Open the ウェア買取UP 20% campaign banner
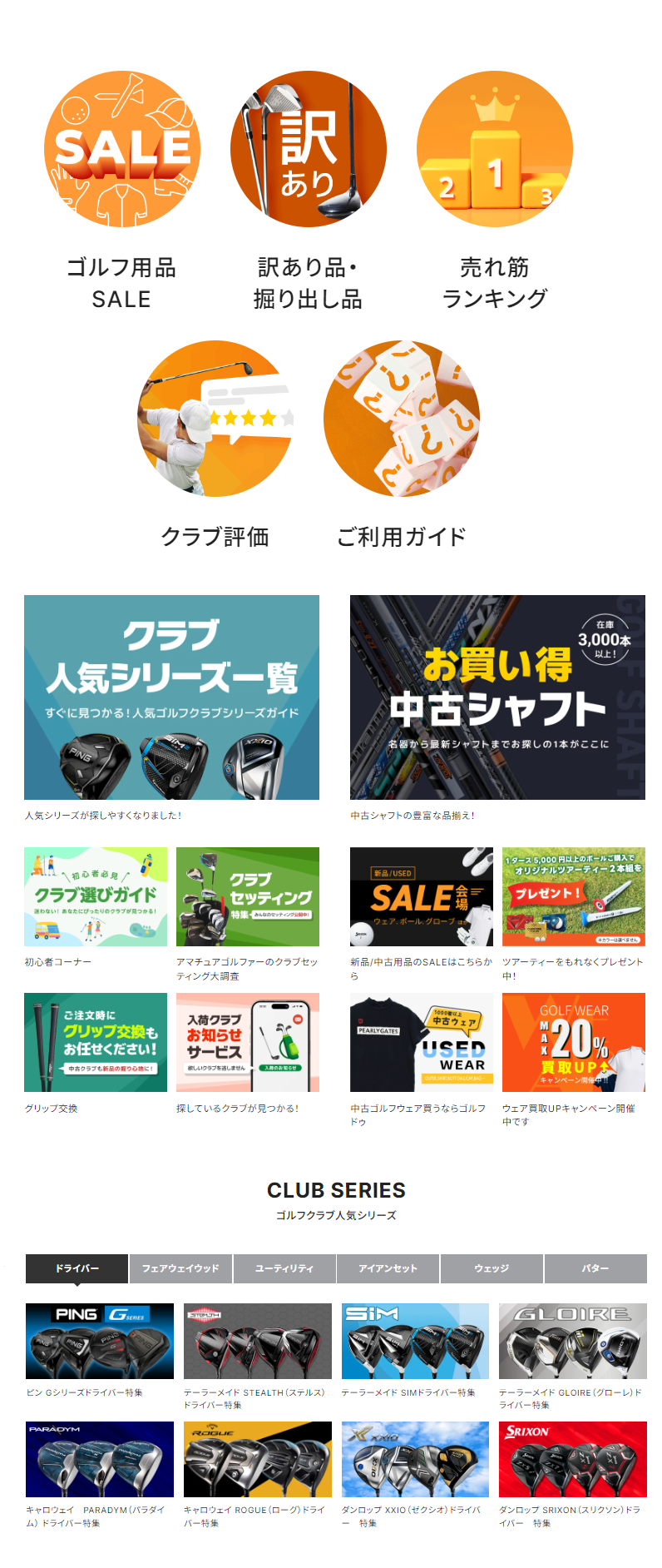 [x=574, y=1042]
